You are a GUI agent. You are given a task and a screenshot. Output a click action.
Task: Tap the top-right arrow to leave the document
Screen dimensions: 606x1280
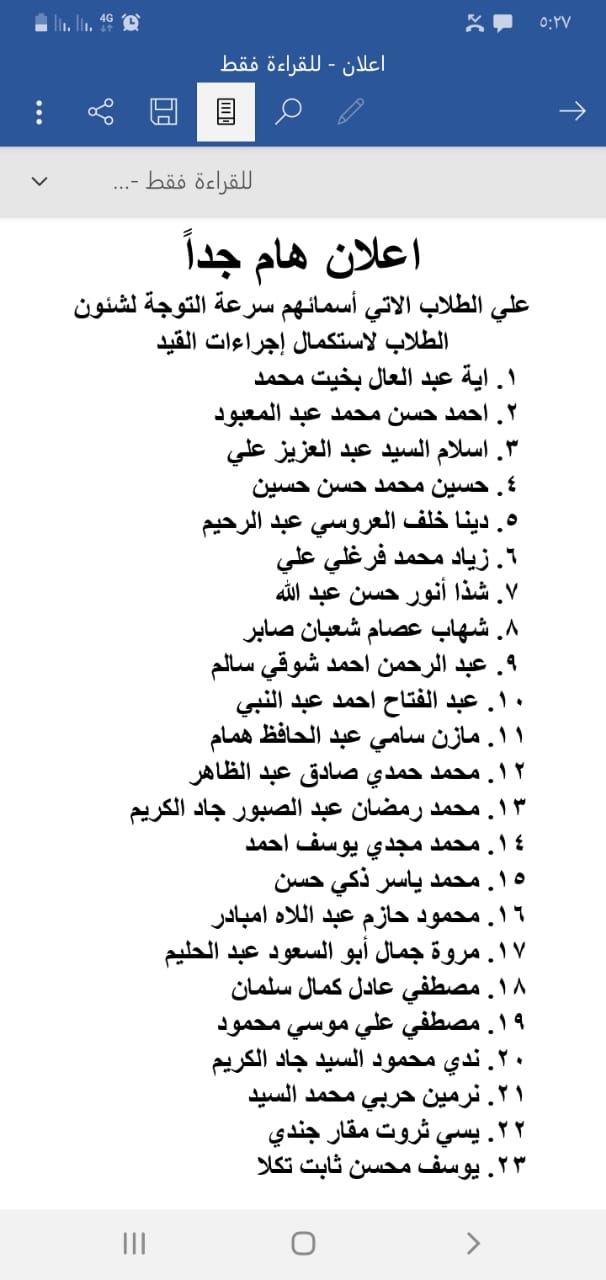click(x=572, y=111)
